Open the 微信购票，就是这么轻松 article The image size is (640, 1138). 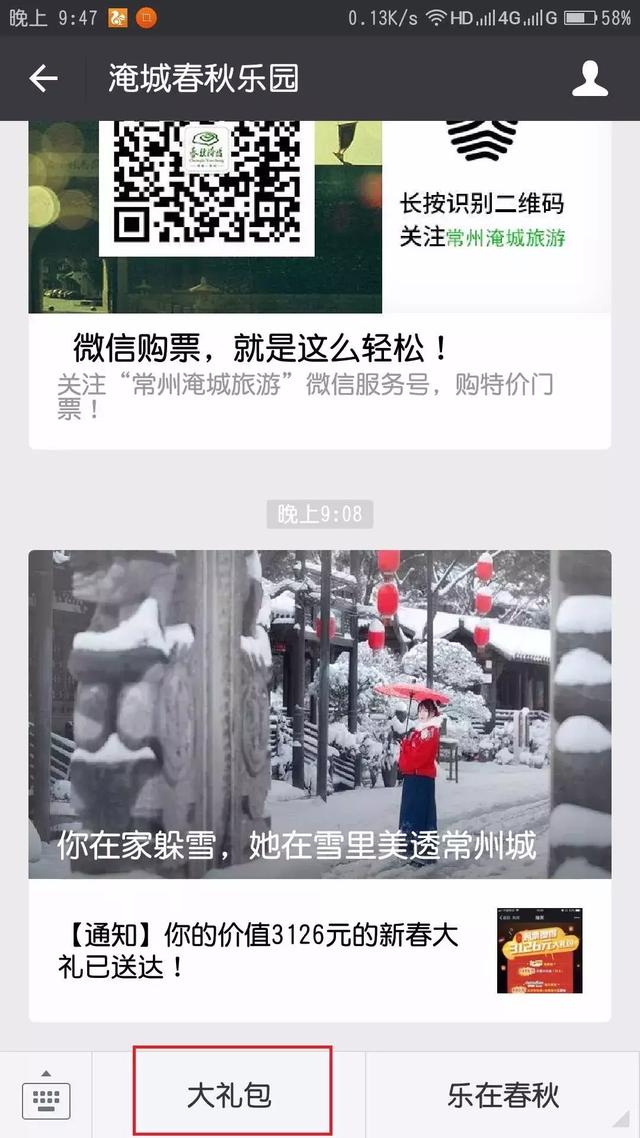tap(262, 349)
